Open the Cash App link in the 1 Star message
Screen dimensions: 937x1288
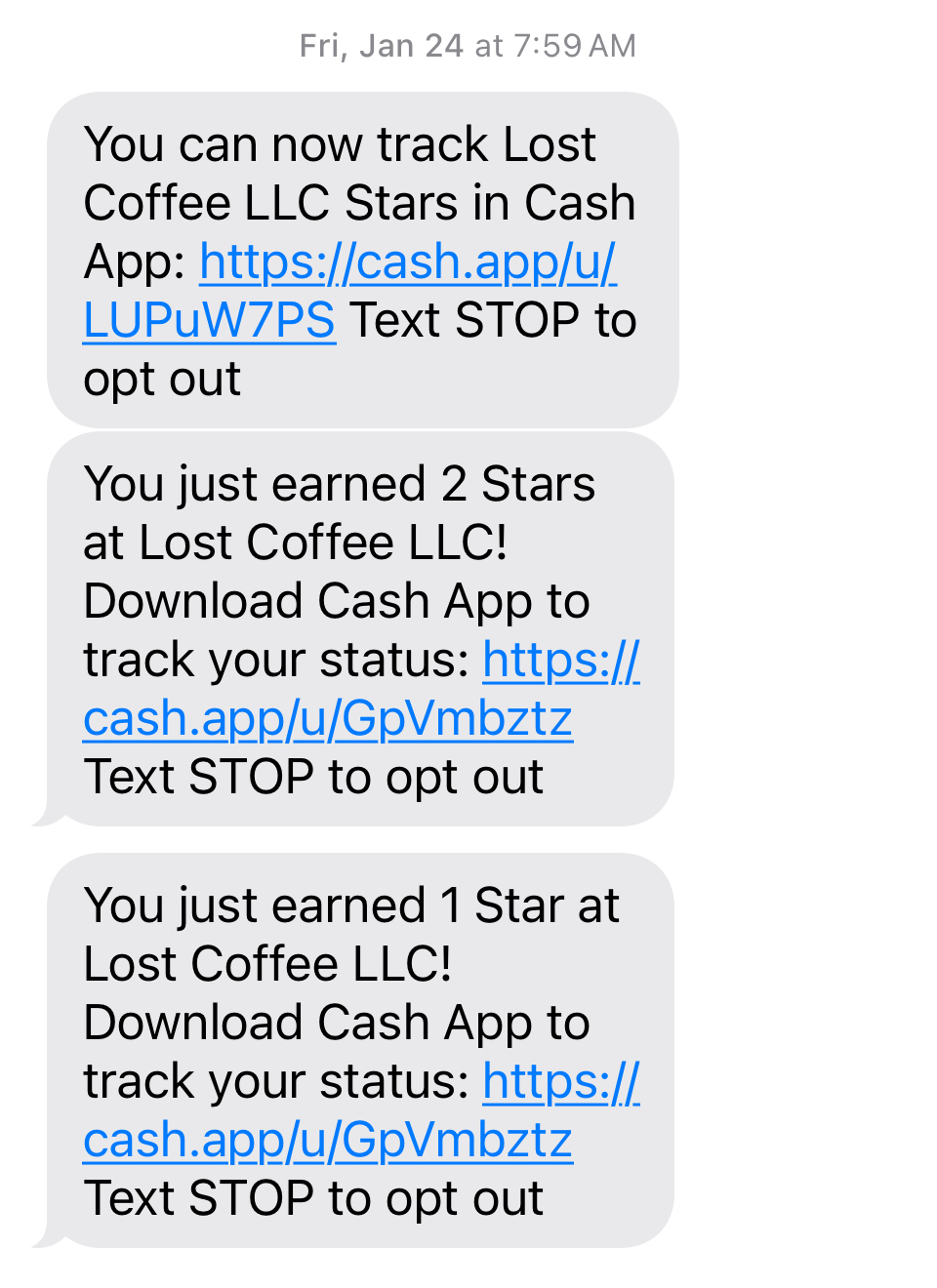pyautogui.click(x=327, y=1141)
